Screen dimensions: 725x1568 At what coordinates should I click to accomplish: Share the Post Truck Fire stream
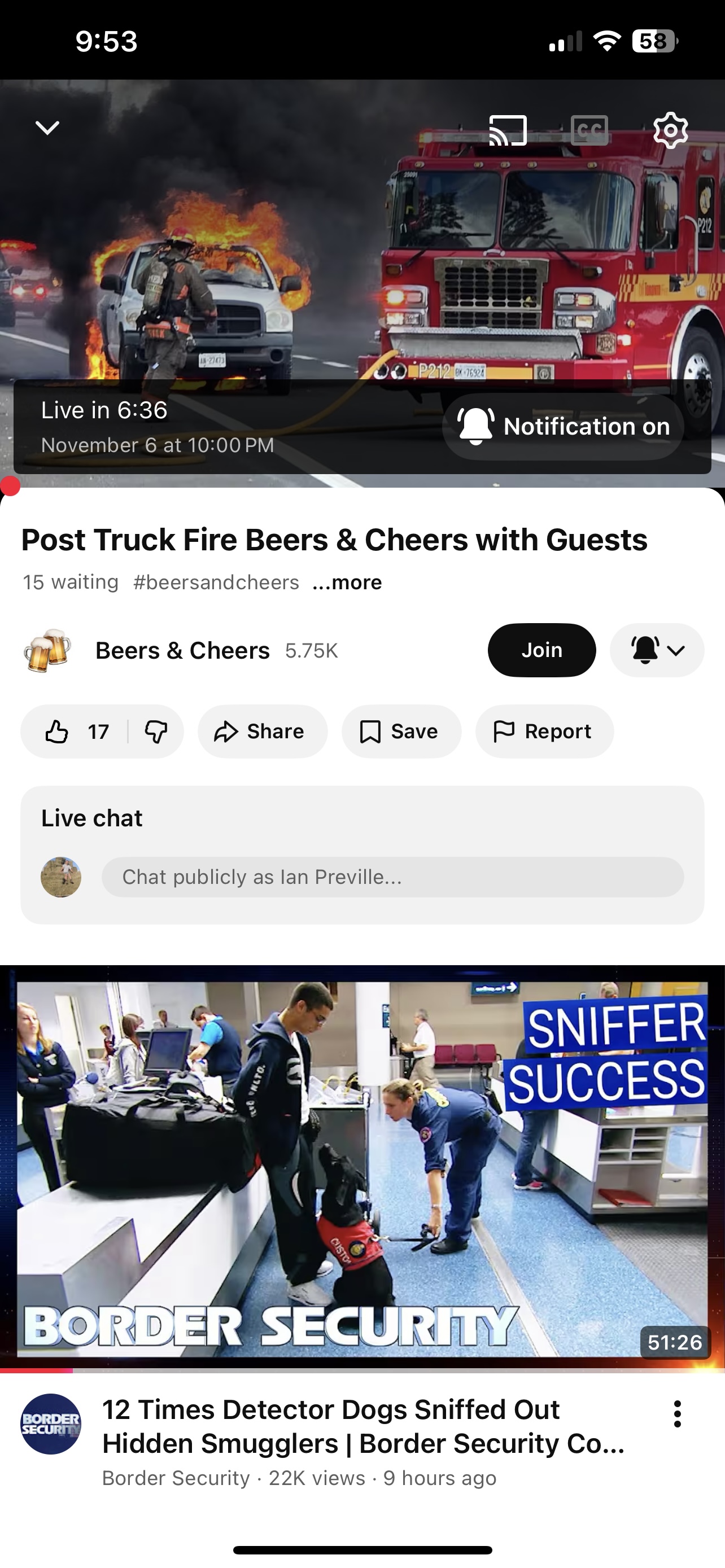[263, 732]
